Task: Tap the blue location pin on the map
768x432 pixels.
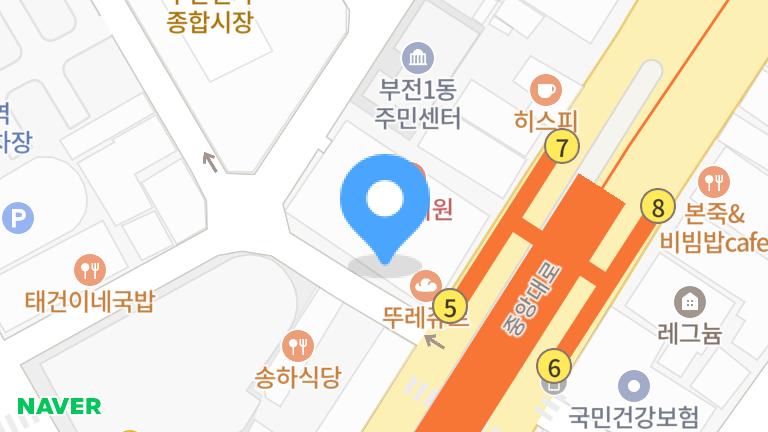Action: point(385,203)
